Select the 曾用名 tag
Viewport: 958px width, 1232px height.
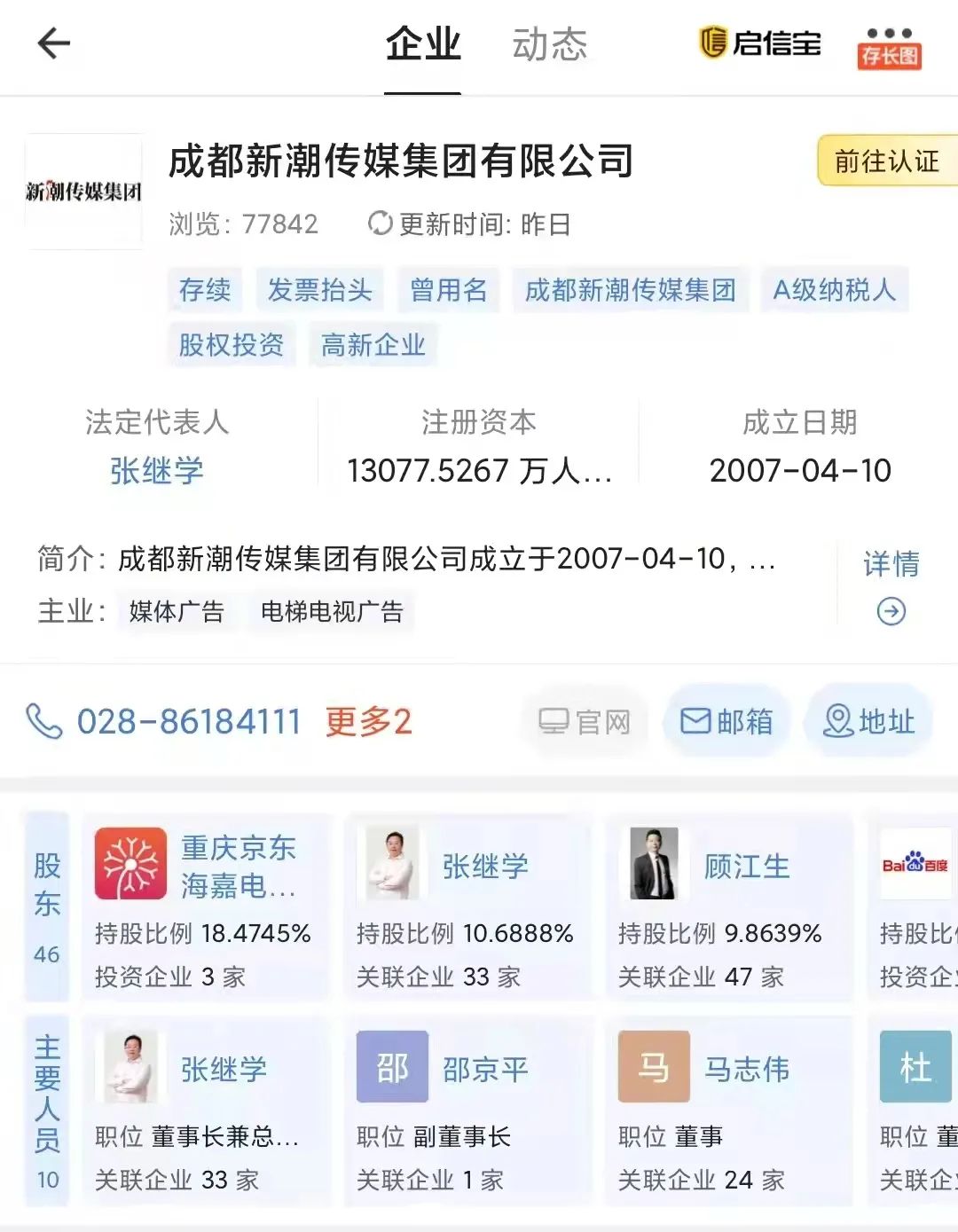(449, 290)
